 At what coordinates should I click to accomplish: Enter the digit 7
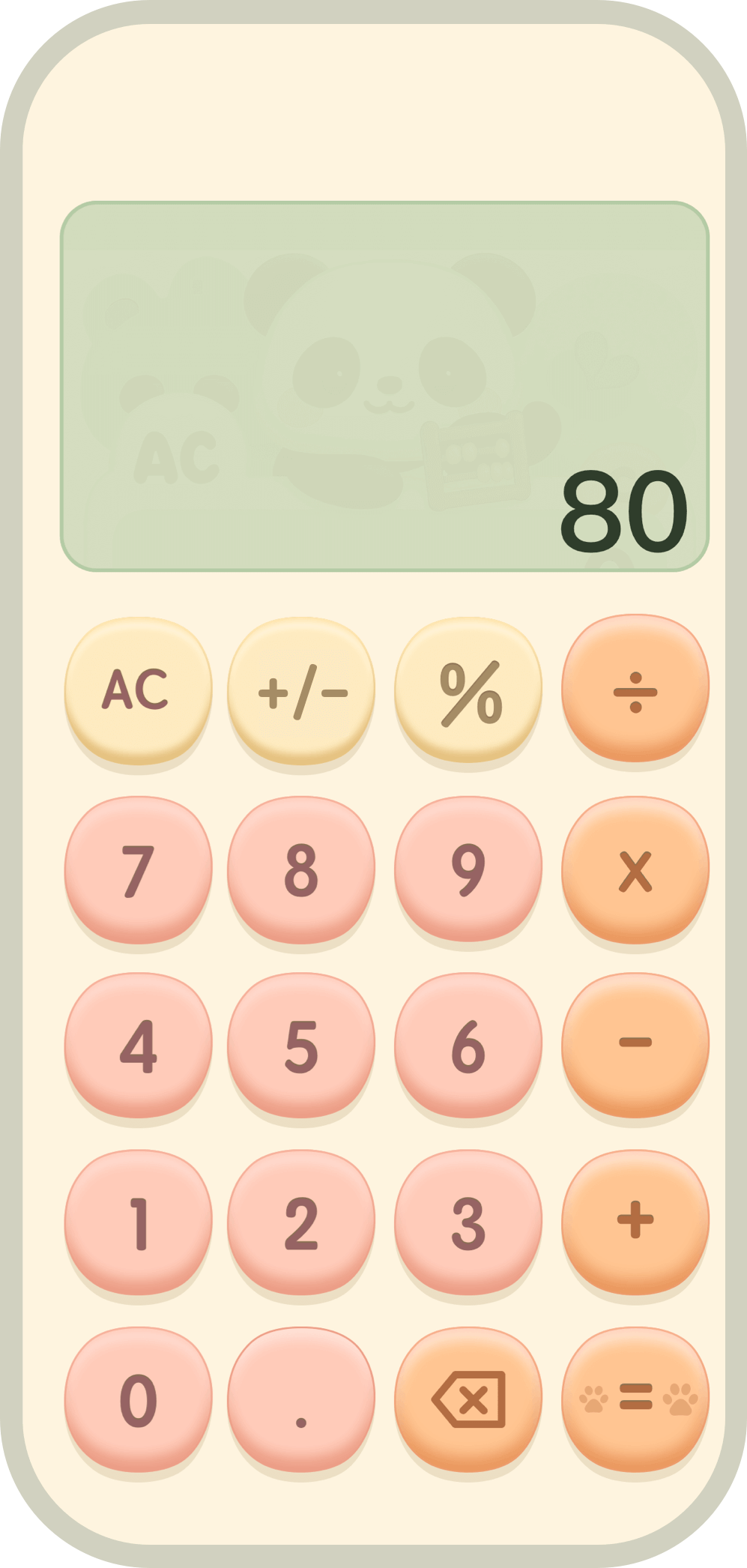click(137, 869)
